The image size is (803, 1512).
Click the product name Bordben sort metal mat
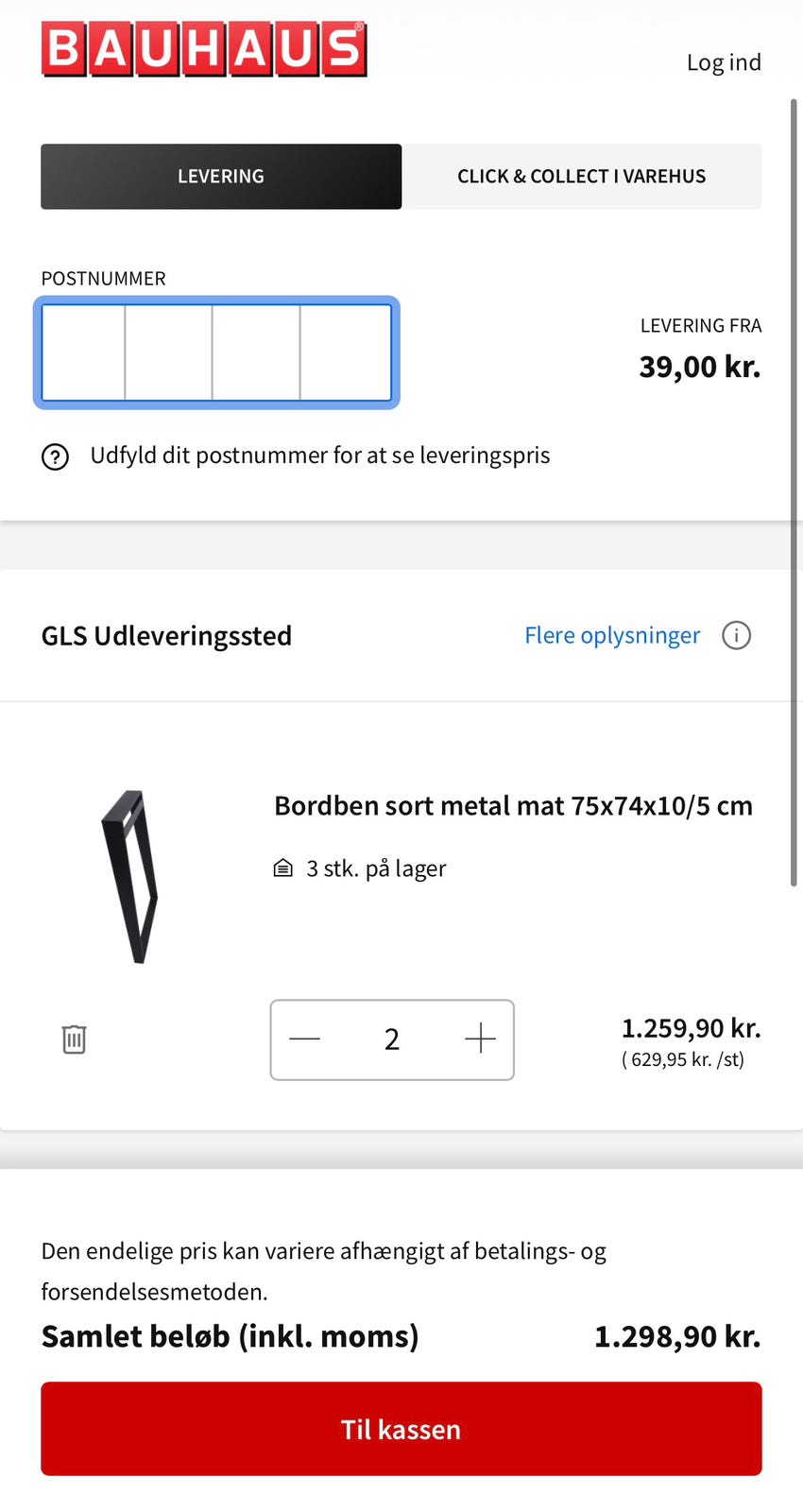513,805
